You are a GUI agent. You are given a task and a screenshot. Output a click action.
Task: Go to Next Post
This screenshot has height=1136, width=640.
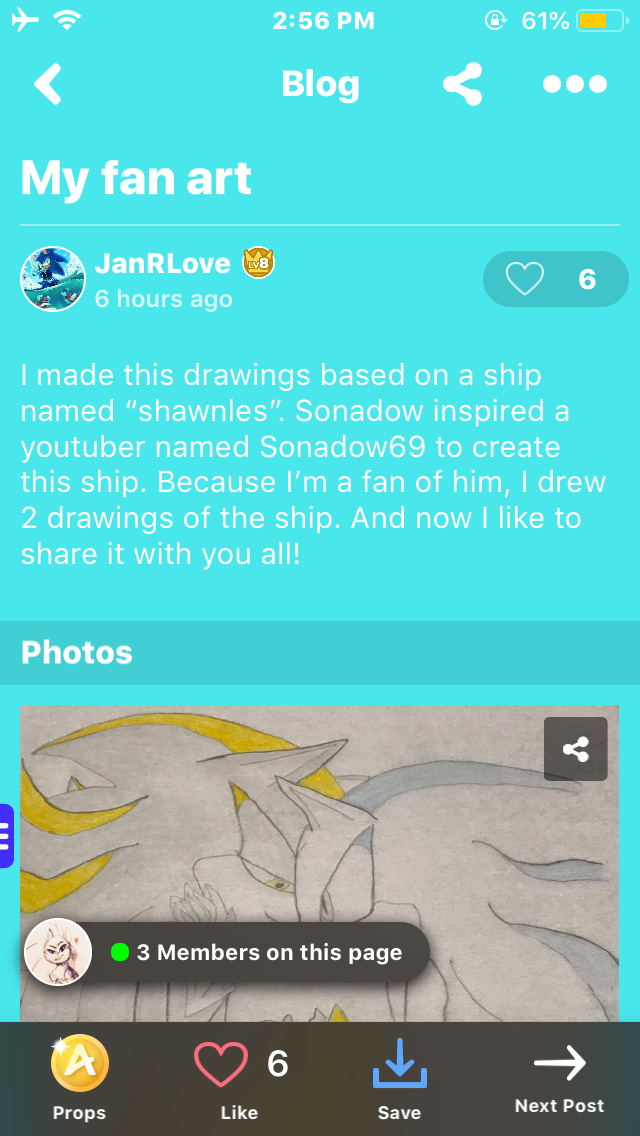coord(560,1078)
